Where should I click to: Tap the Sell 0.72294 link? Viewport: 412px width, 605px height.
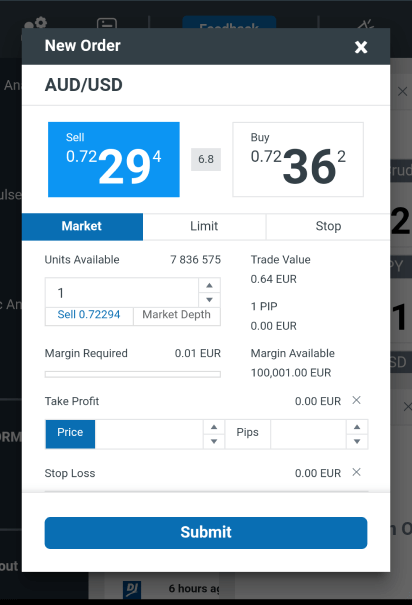point(89,315)
